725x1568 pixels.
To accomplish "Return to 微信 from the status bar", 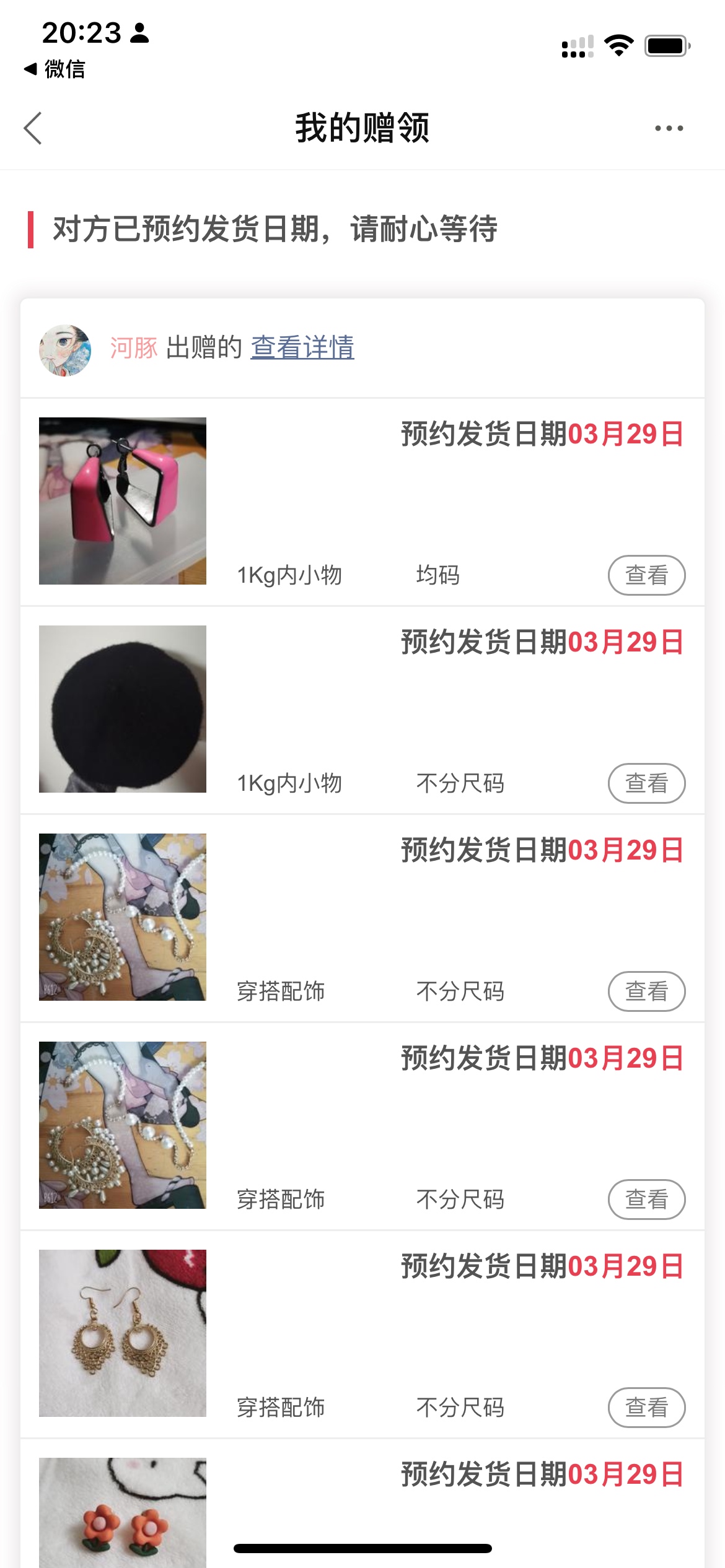I will pos(55,69).
